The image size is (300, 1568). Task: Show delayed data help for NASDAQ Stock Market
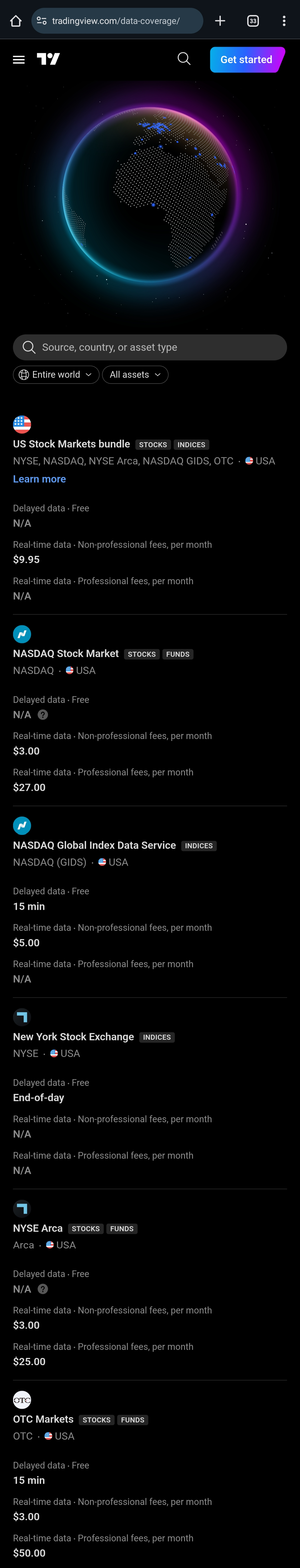[42, 715]
